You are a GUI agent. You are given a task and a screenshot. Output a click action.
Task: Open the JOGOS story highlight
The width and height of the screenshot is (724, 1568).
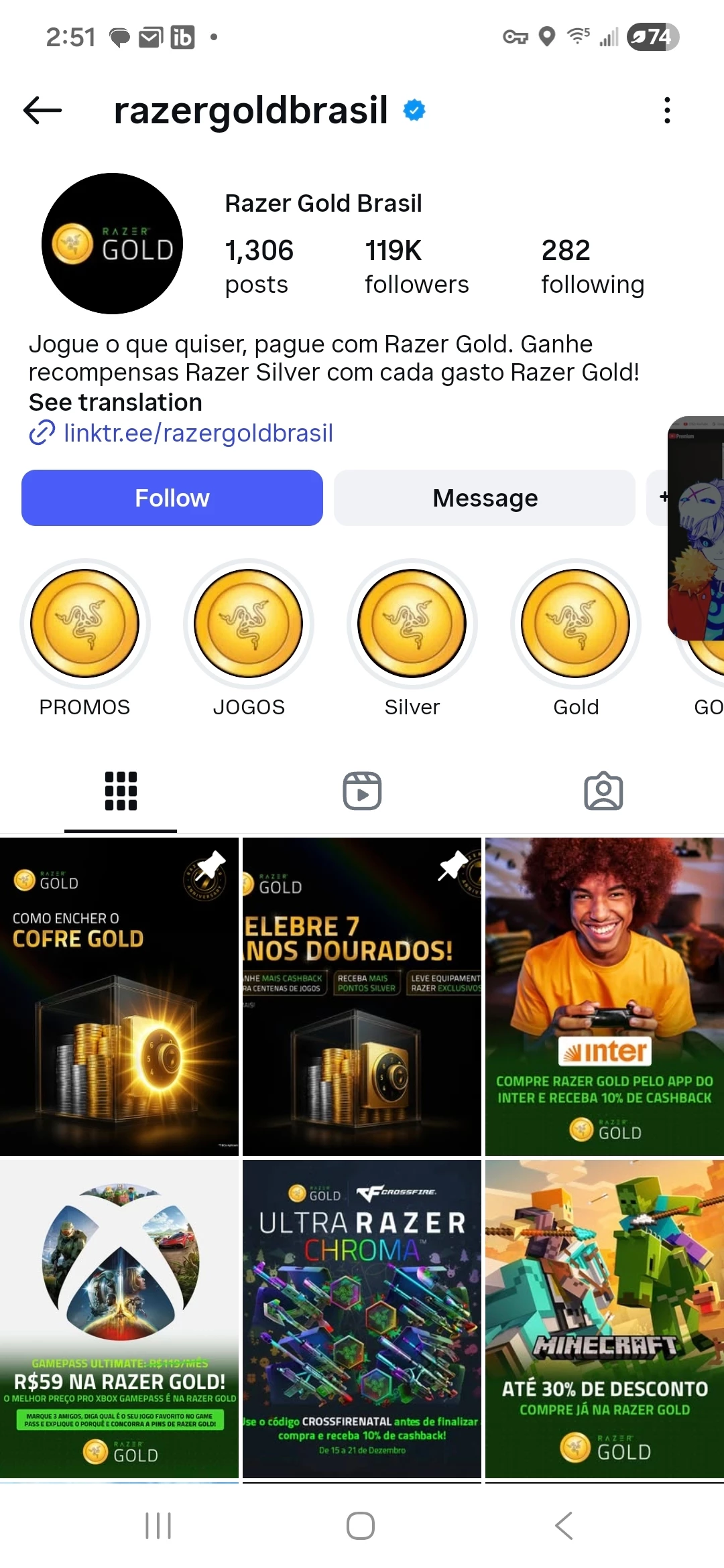pyautogui.click(x=249, y=624)
